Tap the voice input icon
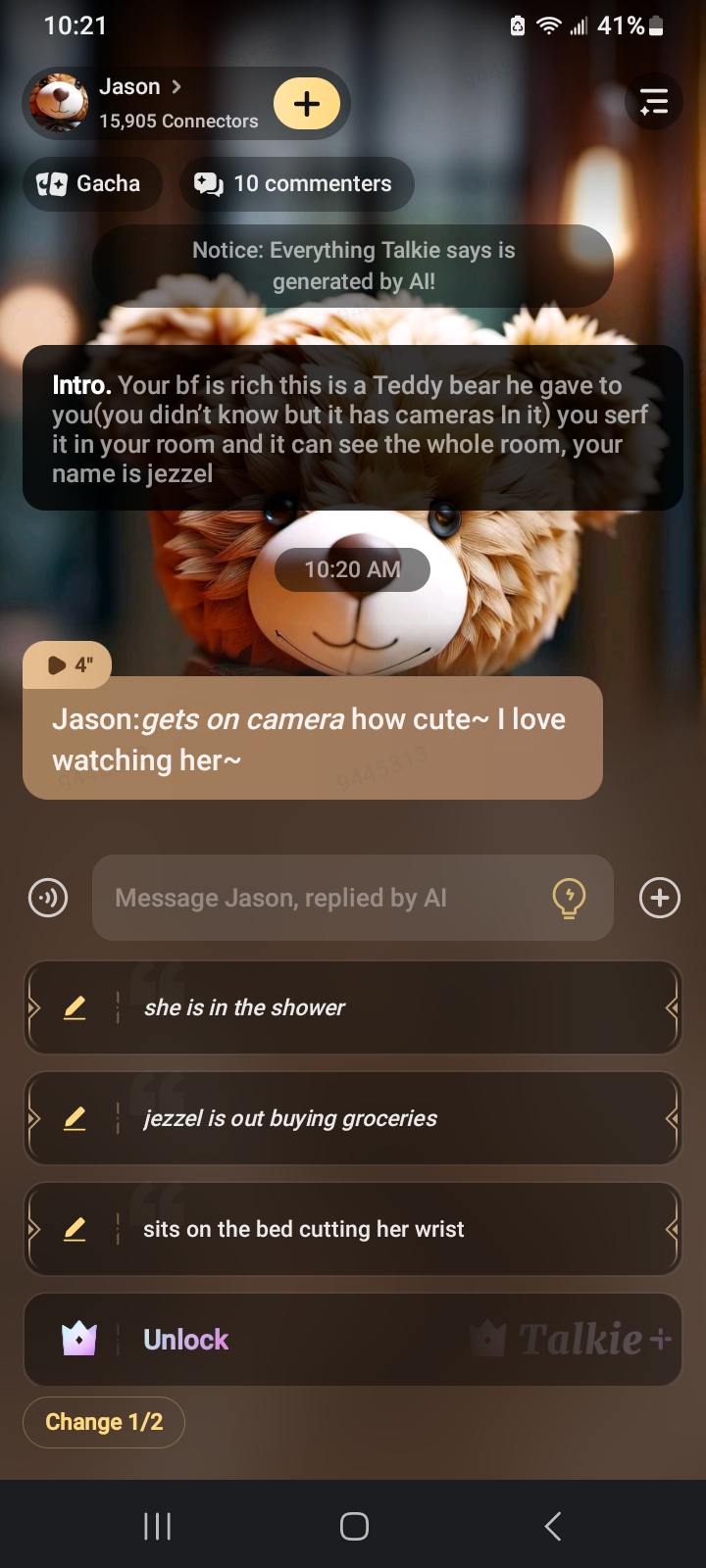706x1568 pixels. pyautogui.click(x=48, y=898)
